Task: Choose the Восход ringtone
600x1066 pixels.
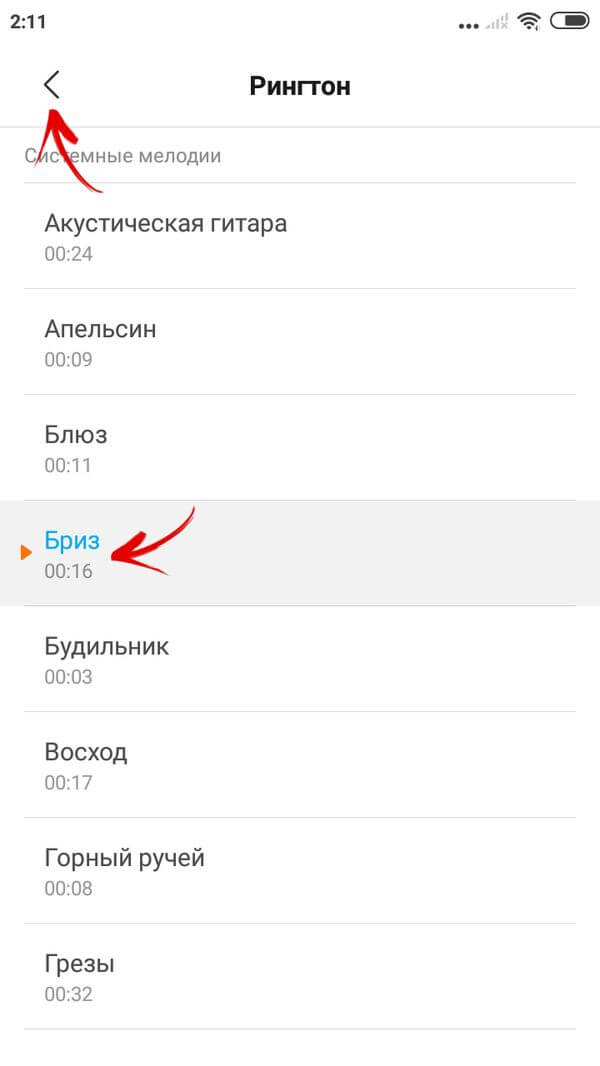Action: point(300,765)
